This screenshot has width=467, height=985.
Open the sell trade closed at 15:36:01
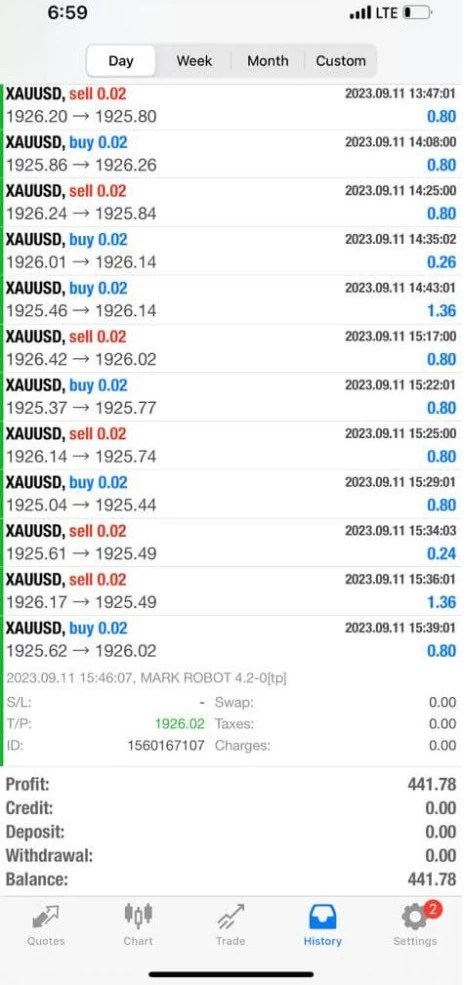coord(232,591)
